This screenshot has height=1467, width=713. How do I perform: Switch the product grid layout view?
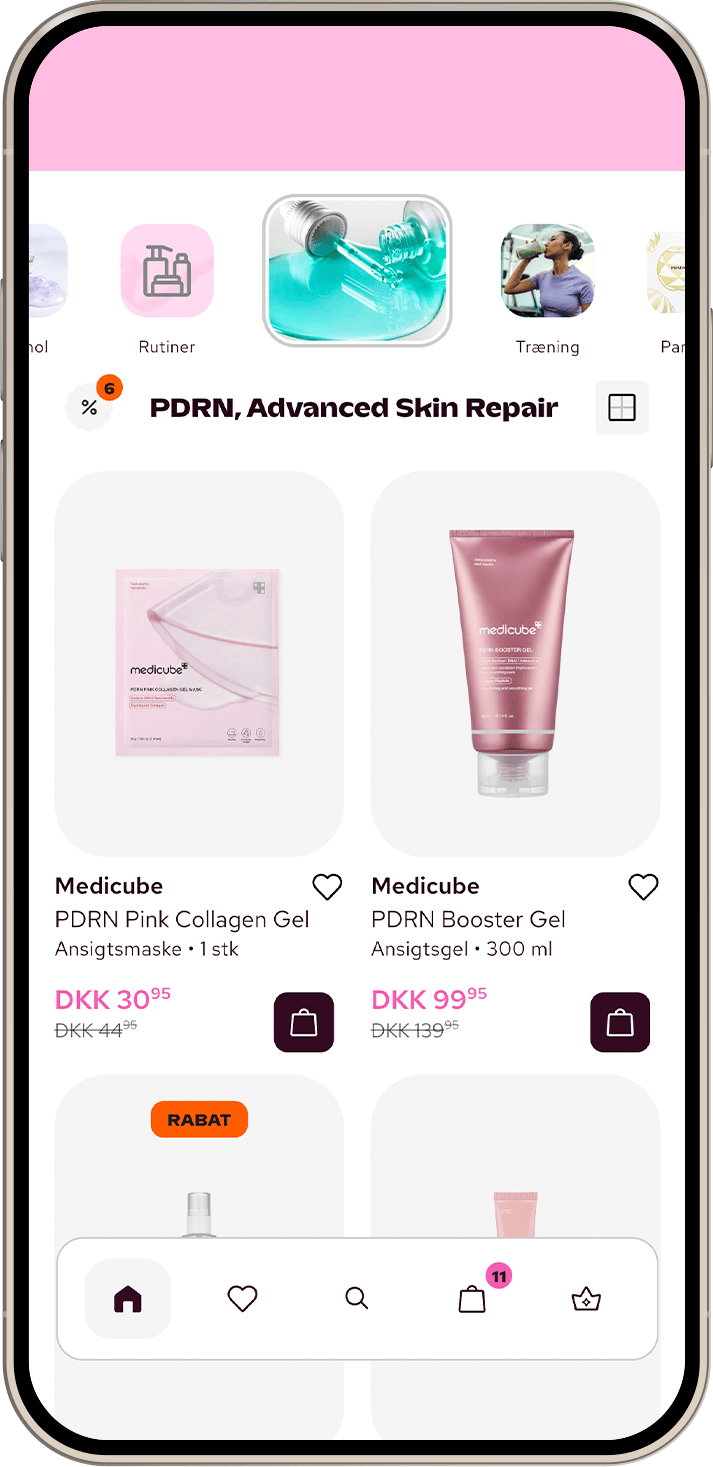[x=622, y=407]
